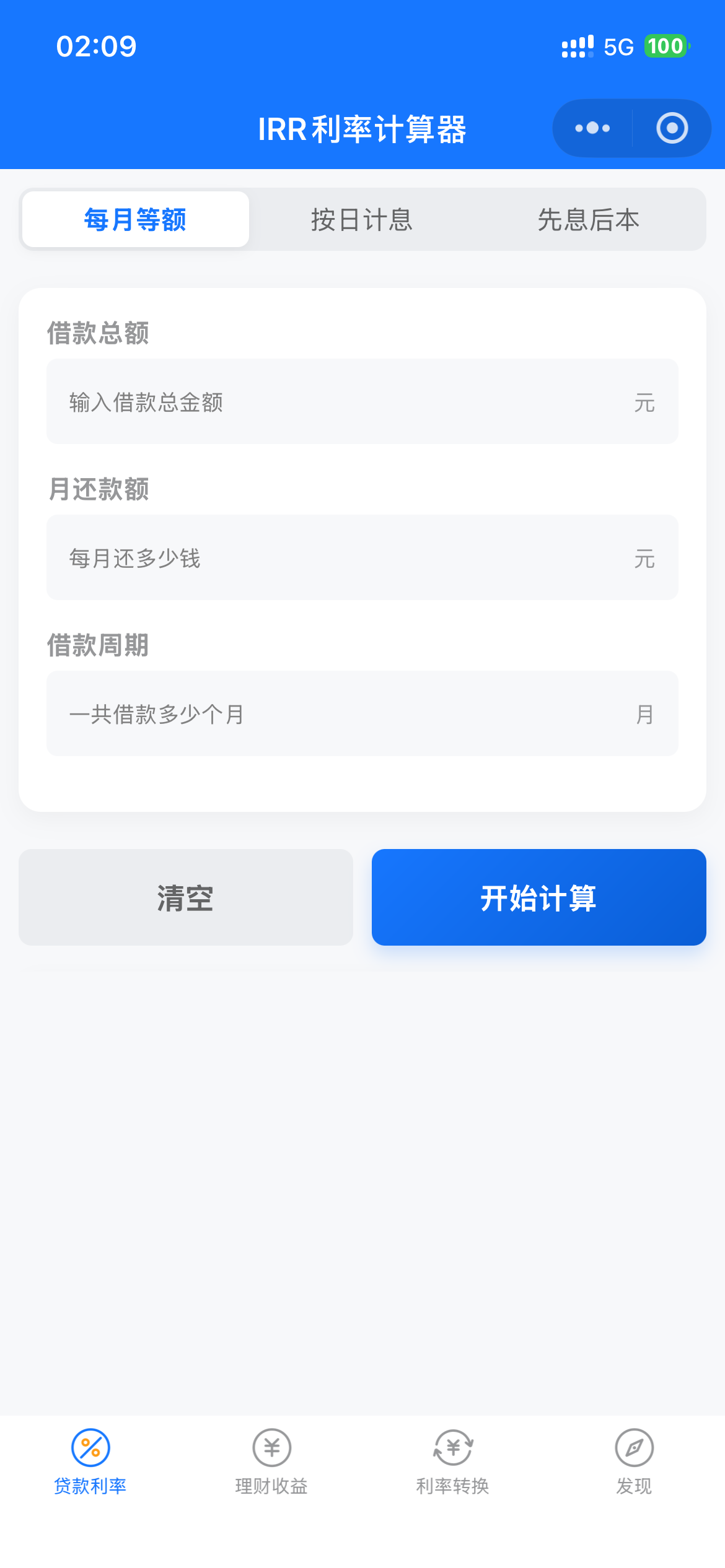Image resolution: width=725 pixels, height=1568 pixels.
Task: Tap the 02:09 clock in the status bar
Action: (x=96, y=46)
